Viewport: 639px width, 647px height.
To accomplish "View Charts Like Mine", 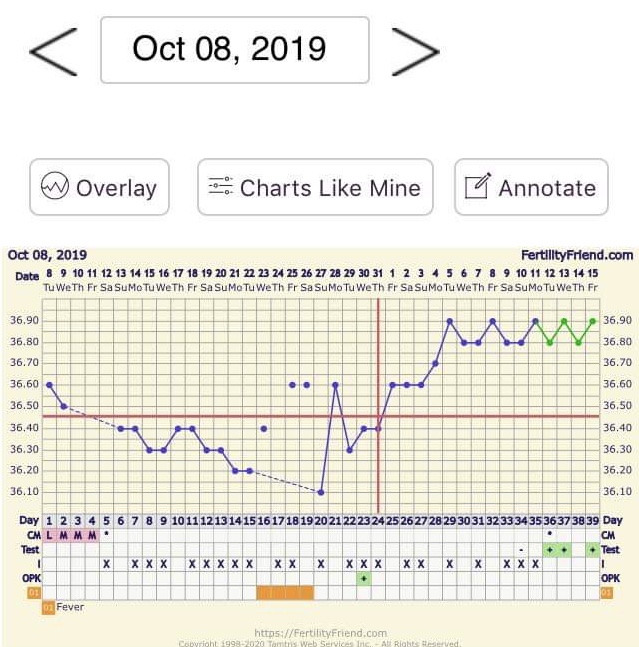I will pyautogui.click(x=315, y=187).
